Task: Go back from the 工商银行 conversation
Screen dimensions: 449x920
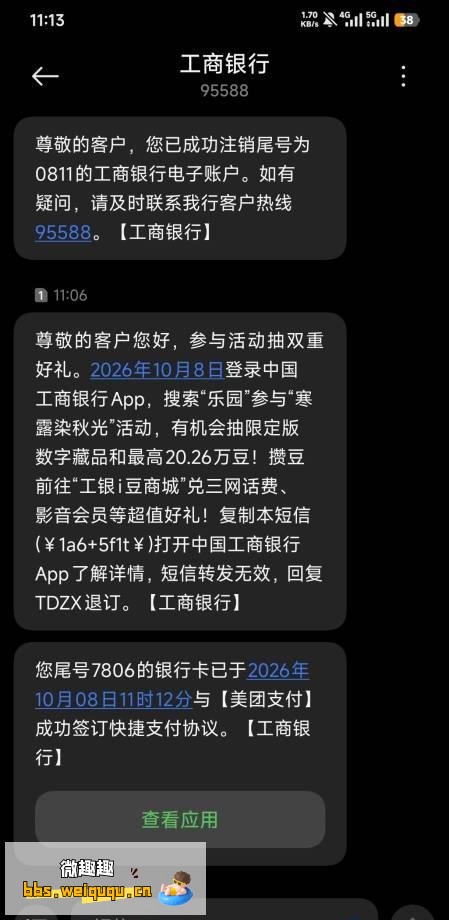Action: (x=45, y=76)
